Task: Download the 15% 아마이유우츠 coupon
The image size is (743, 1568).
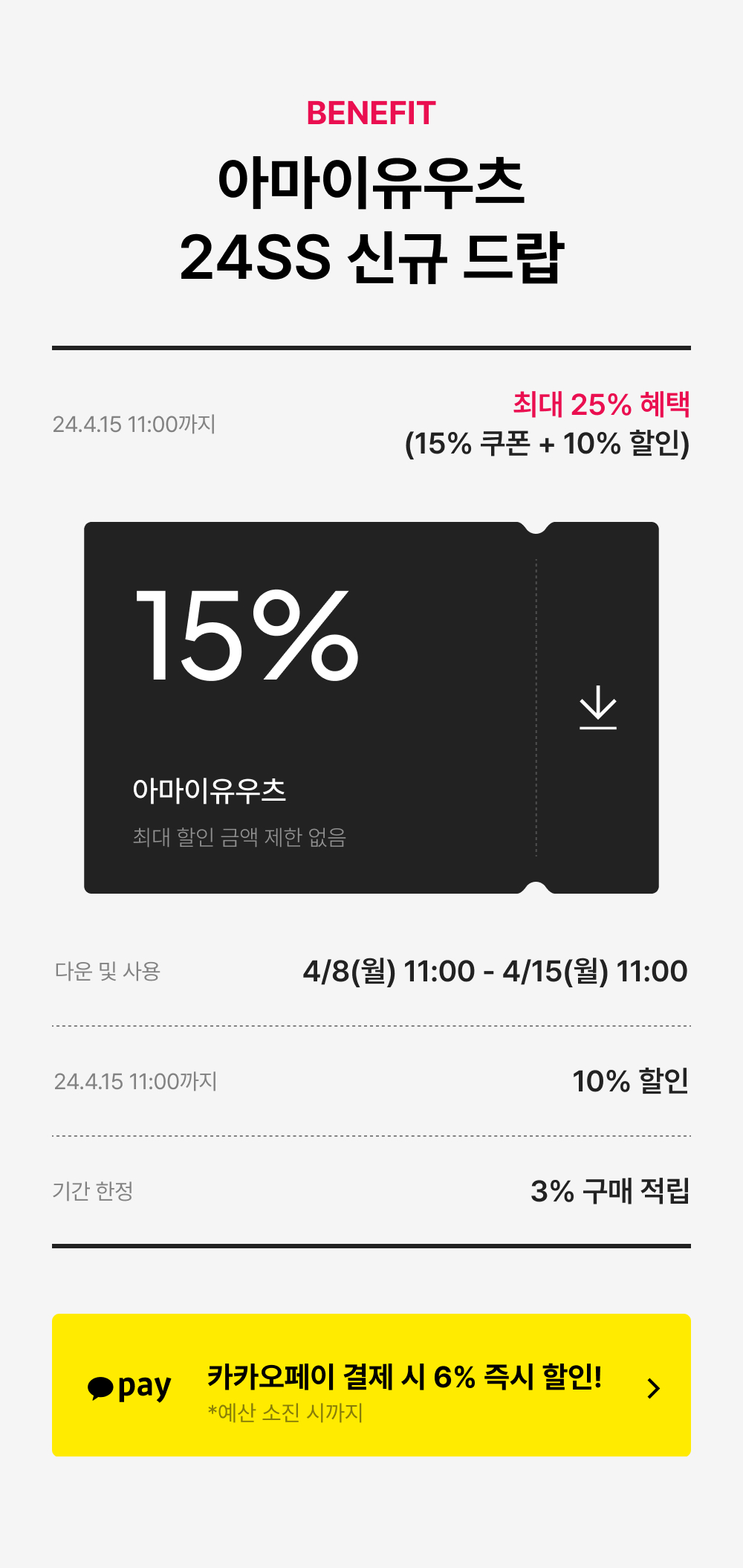Action: 598,707
